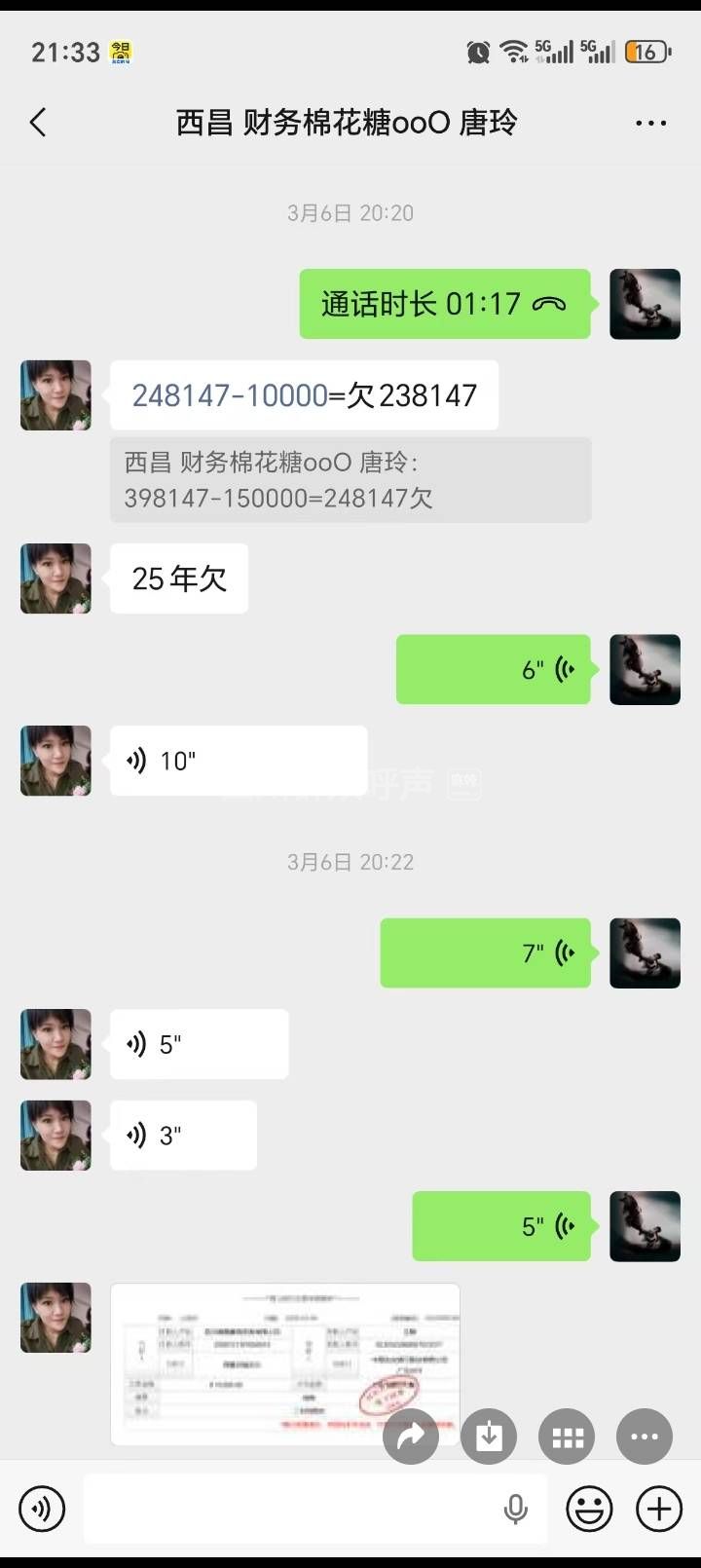Open the plus attachment menu
The height and width of the screenshot is (1568, 701).
pos(659,1509)
